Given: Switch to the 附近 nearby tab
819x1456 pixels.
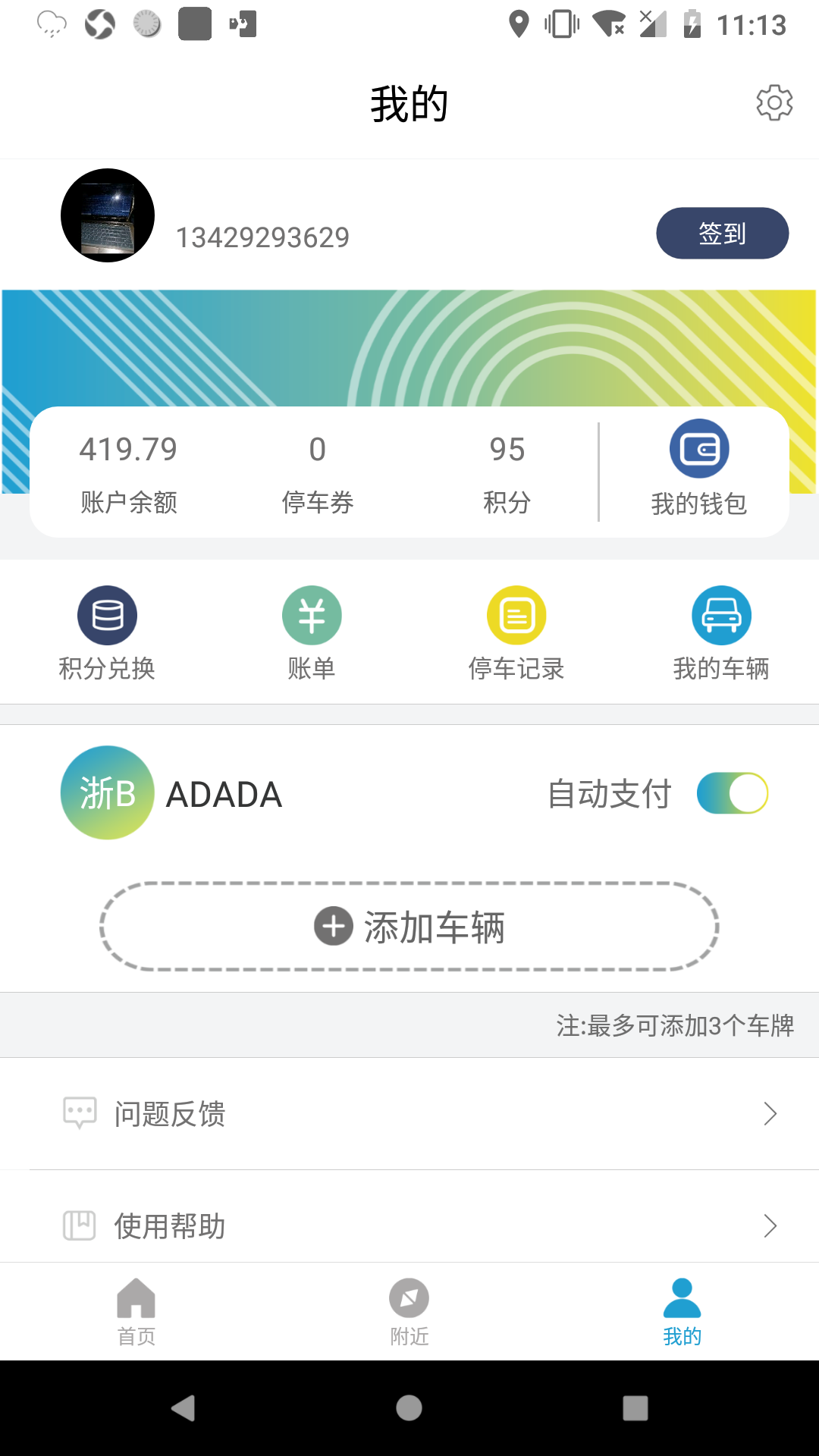Looking at the screenshot, I should point(409,1311).
